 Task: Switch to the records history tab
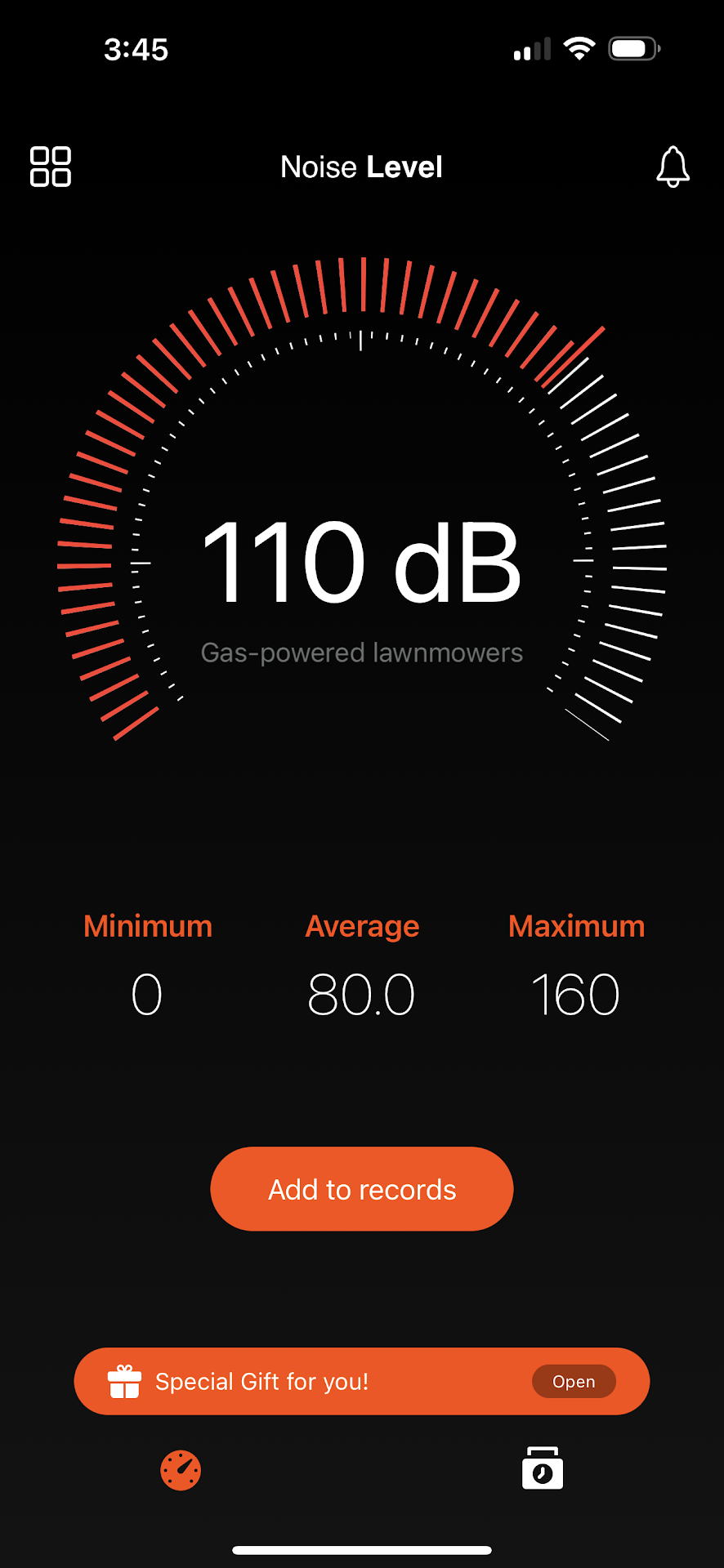point(543,1468)
